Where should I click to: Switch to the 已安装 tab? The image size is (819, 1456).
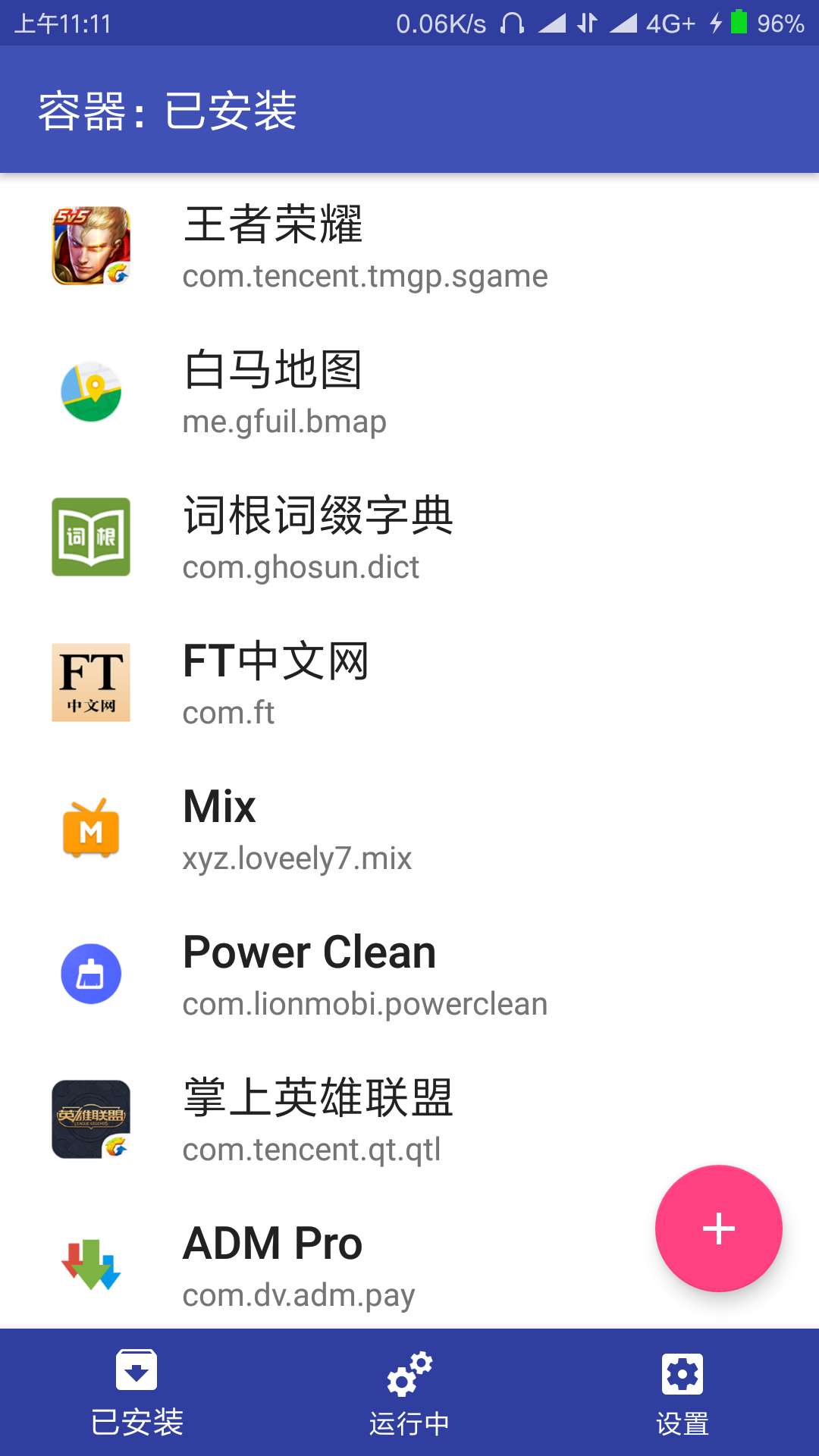136,1392
